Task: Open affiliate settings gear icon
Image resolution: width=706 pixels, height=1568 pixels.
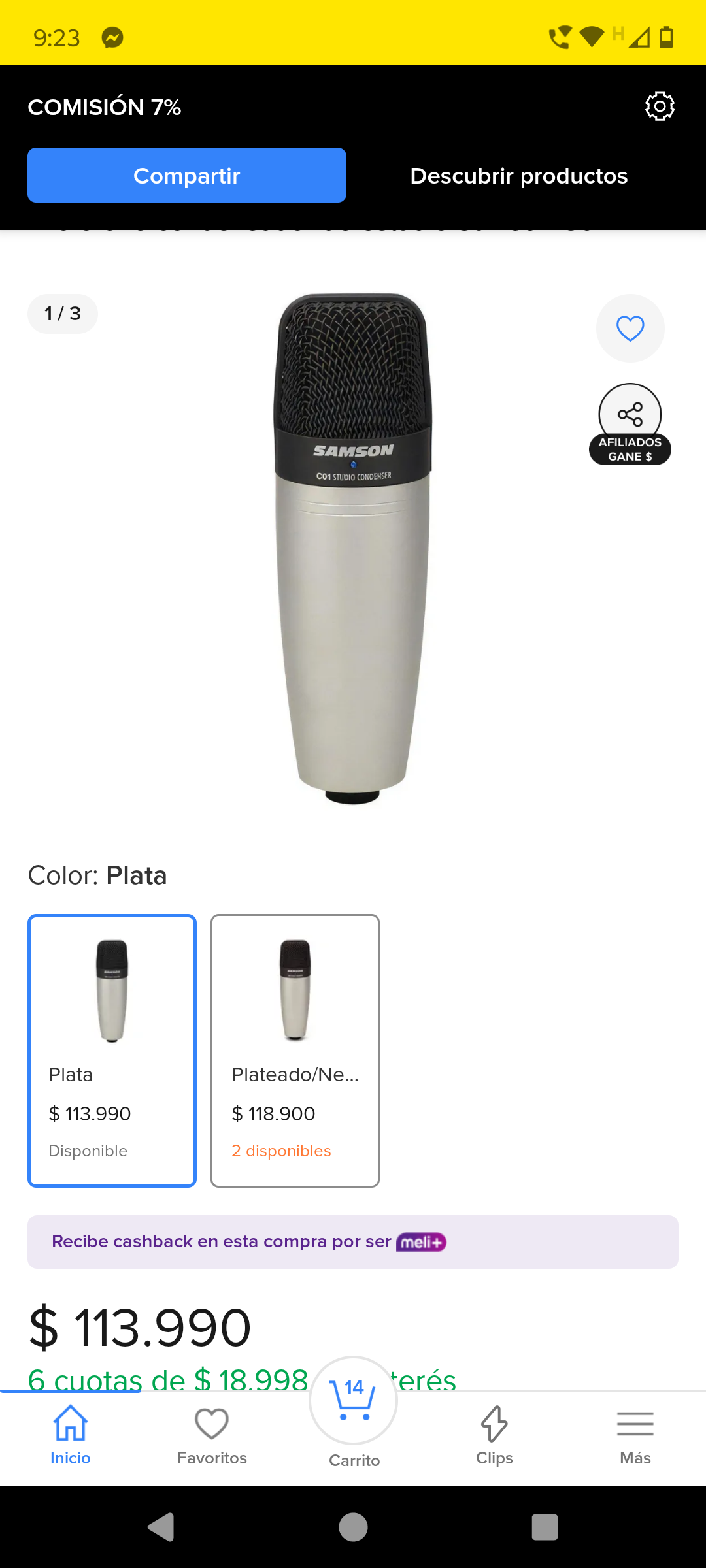Action: (x=660, y=106)
